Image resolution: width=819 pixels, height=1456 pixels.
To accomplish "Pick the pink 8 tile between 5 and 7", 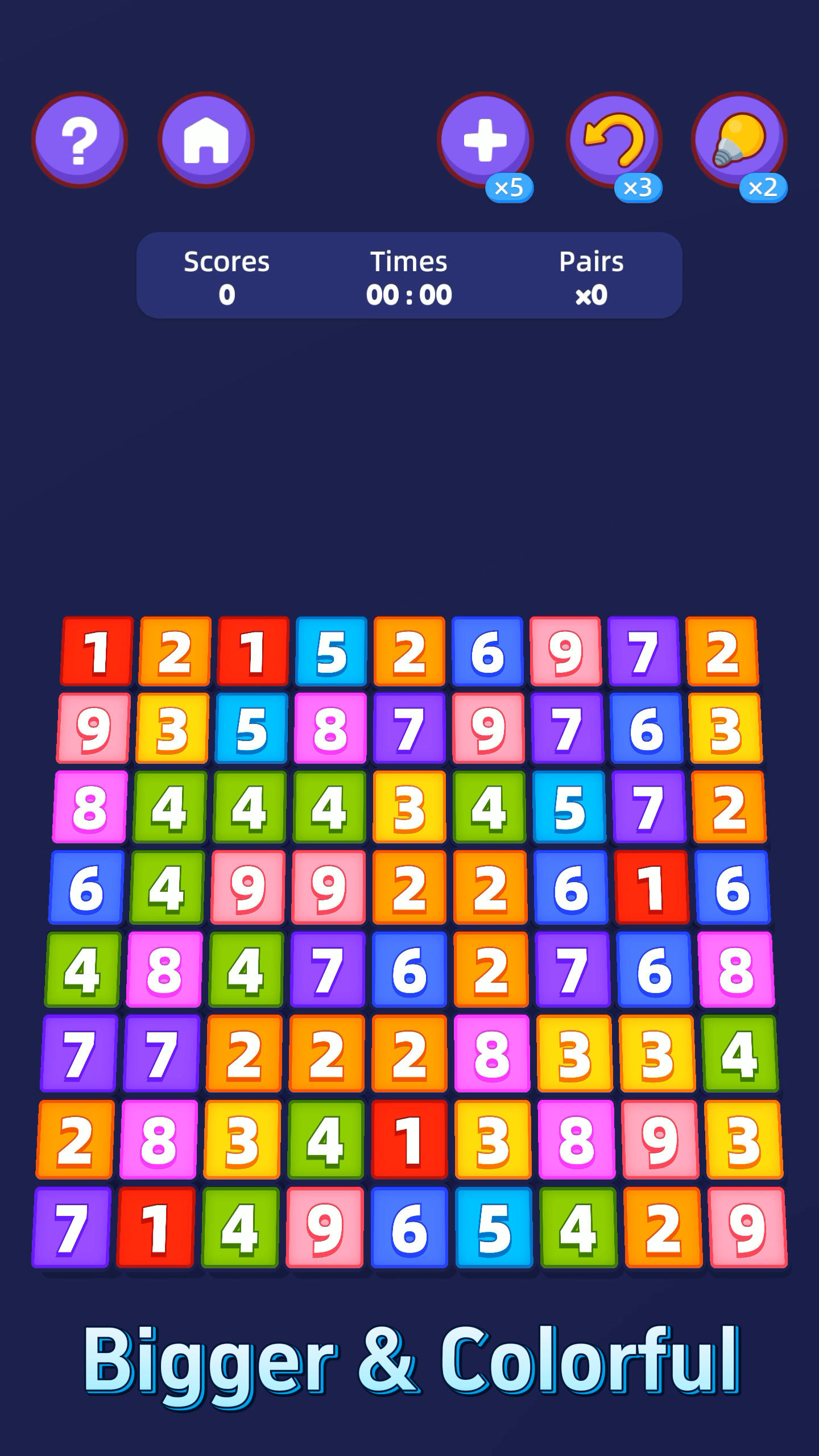I will pos(330,728).
